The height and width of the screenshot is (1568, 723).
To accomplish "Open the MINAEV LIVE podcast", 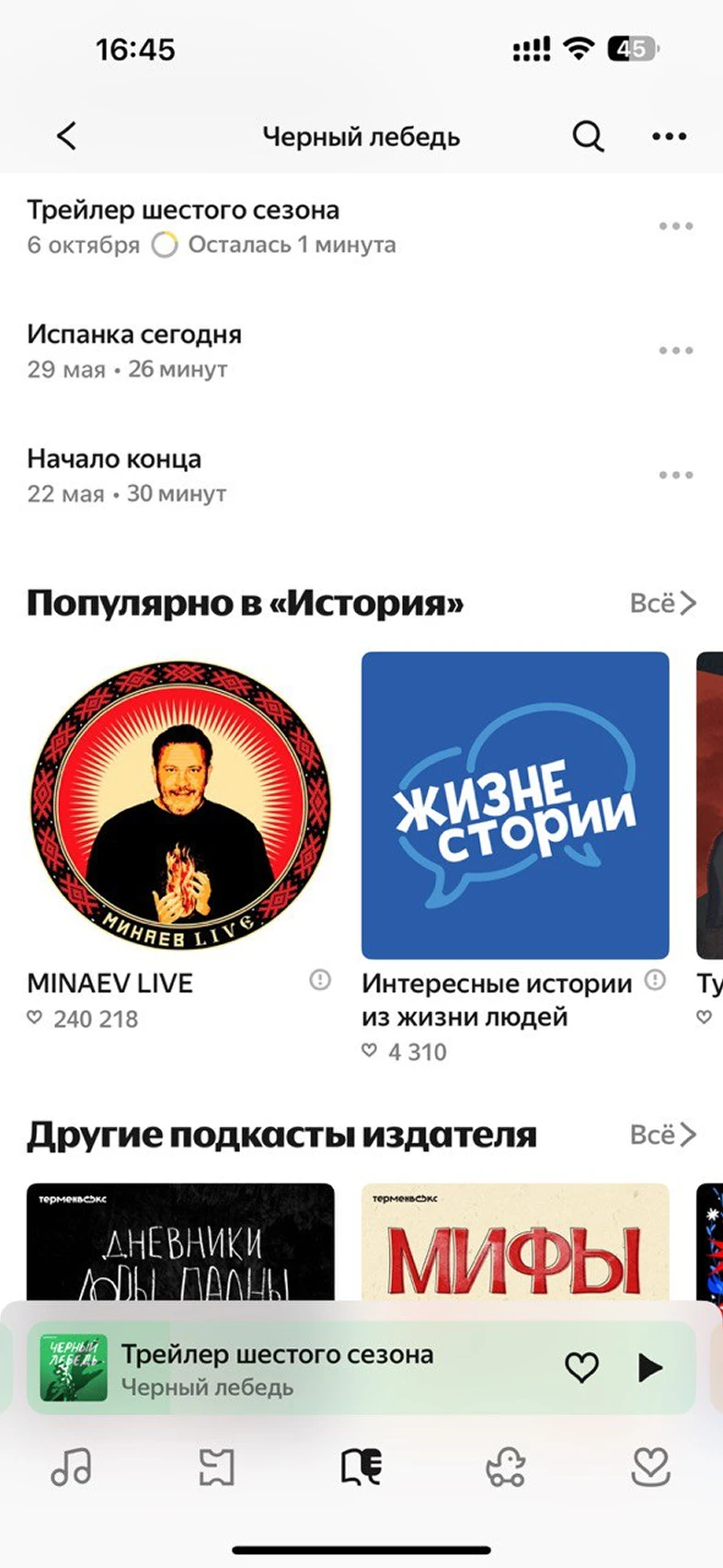I will [180, 806].
